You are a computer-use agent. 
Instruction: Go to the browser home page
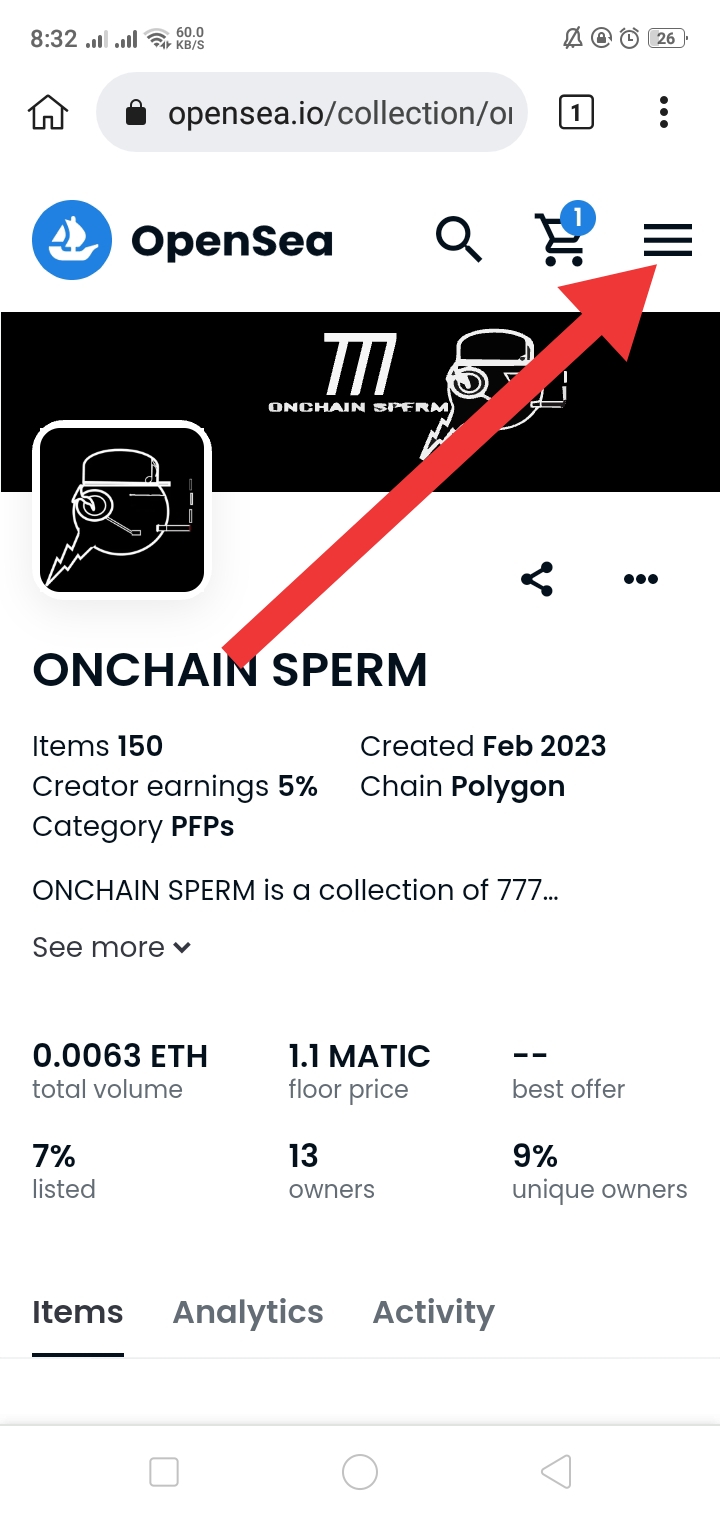(48, 112)
